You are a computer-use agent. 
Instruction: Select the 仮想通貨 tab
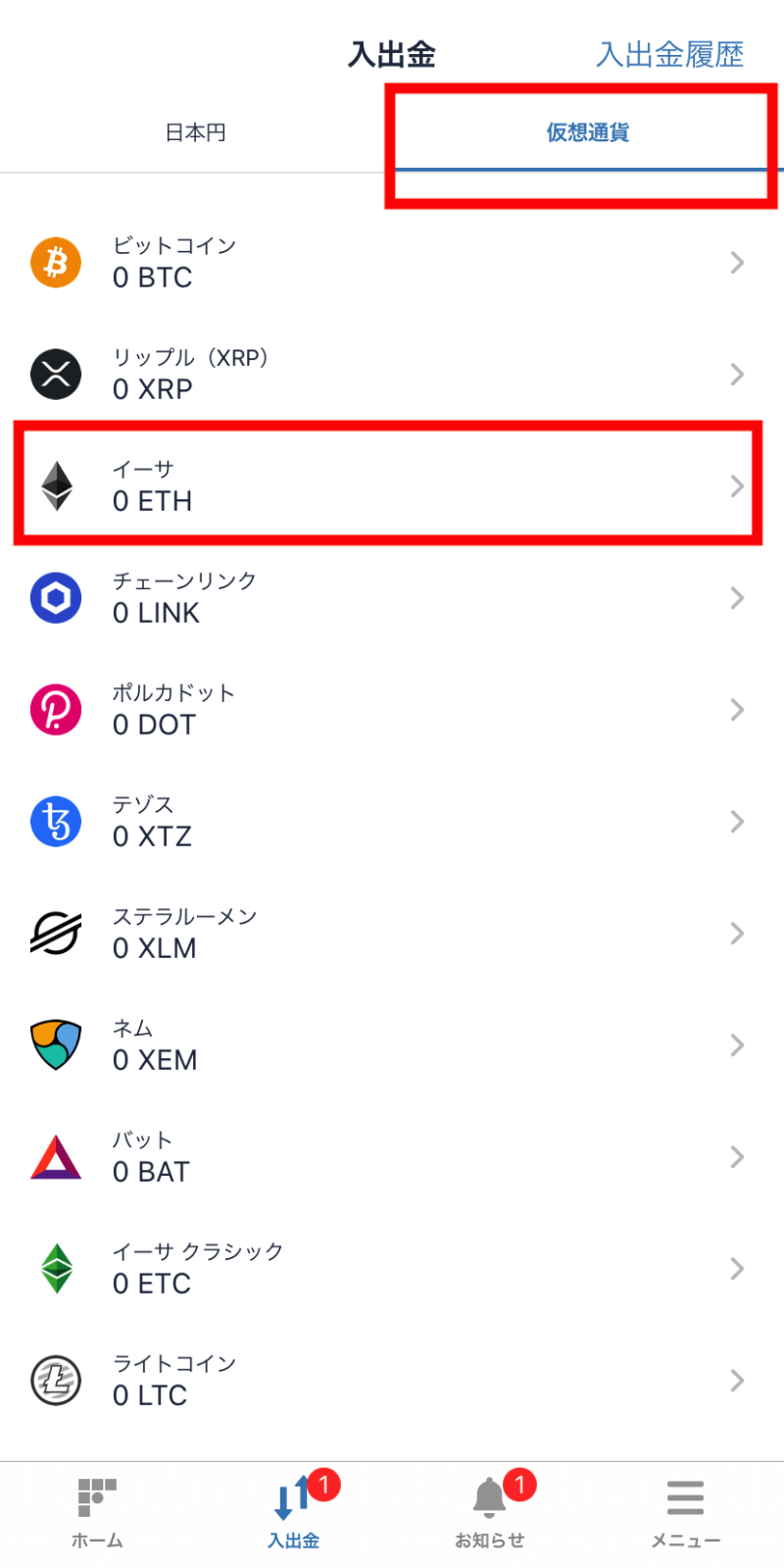coord(588,132)
